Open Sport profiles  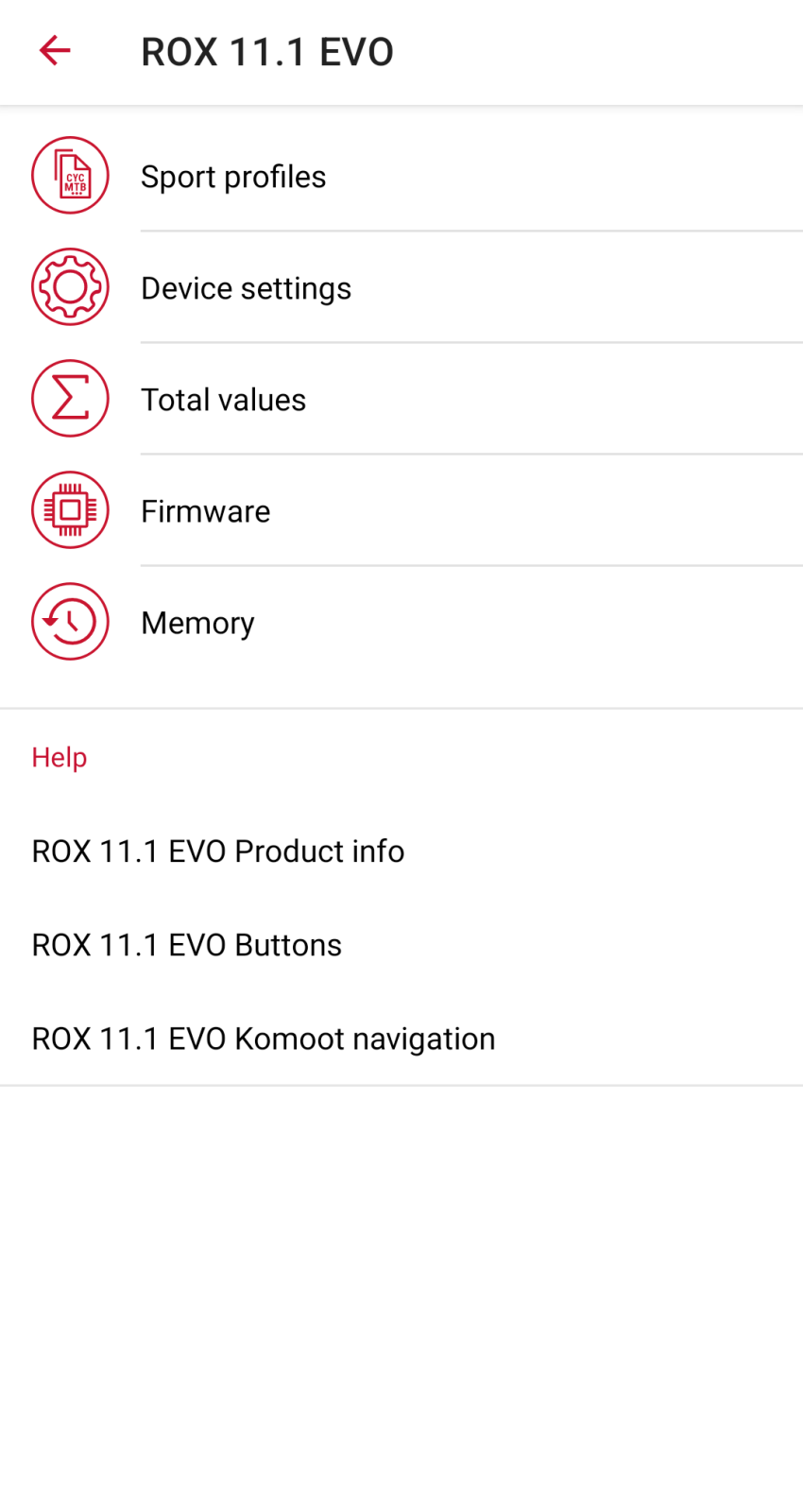point(401,176)
